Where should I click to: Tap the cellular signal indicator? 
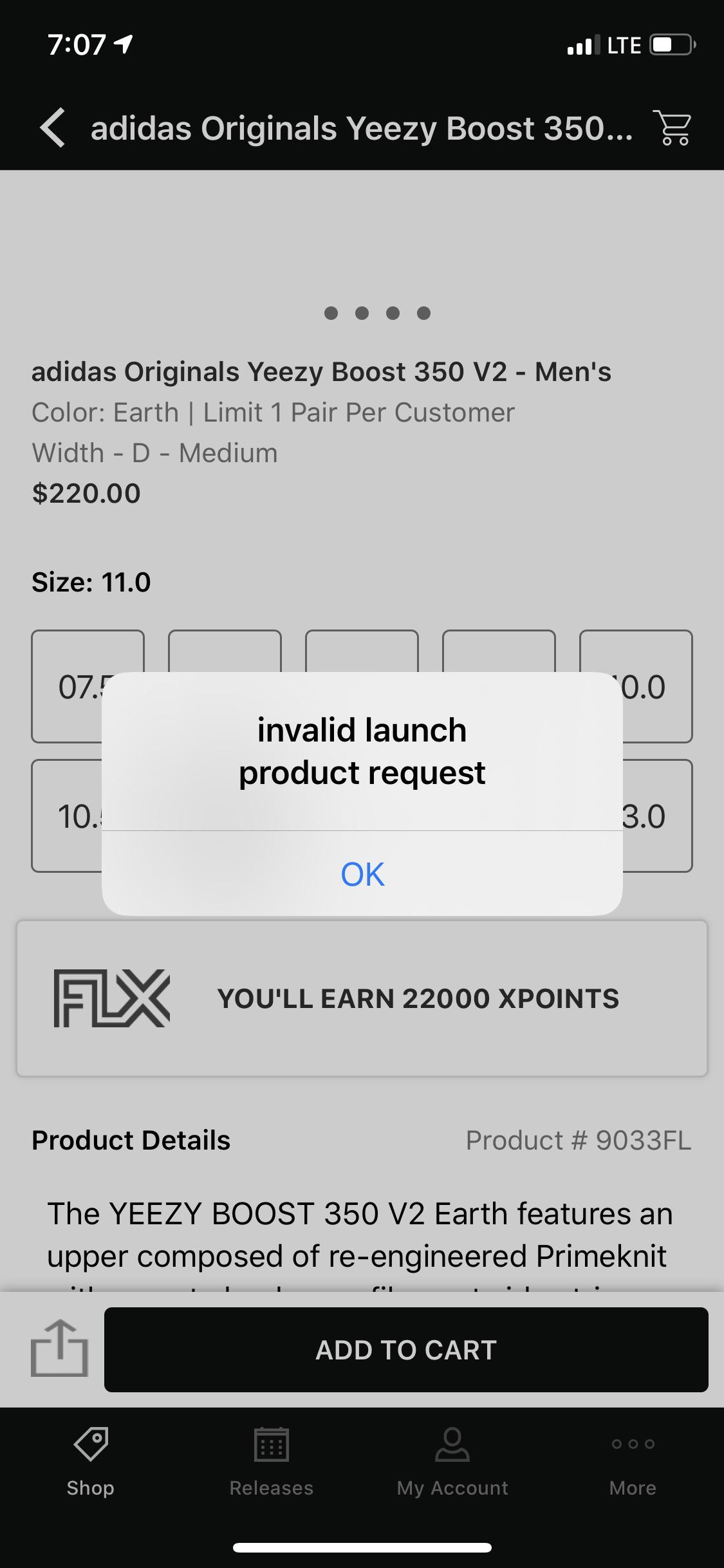(584, 45)
